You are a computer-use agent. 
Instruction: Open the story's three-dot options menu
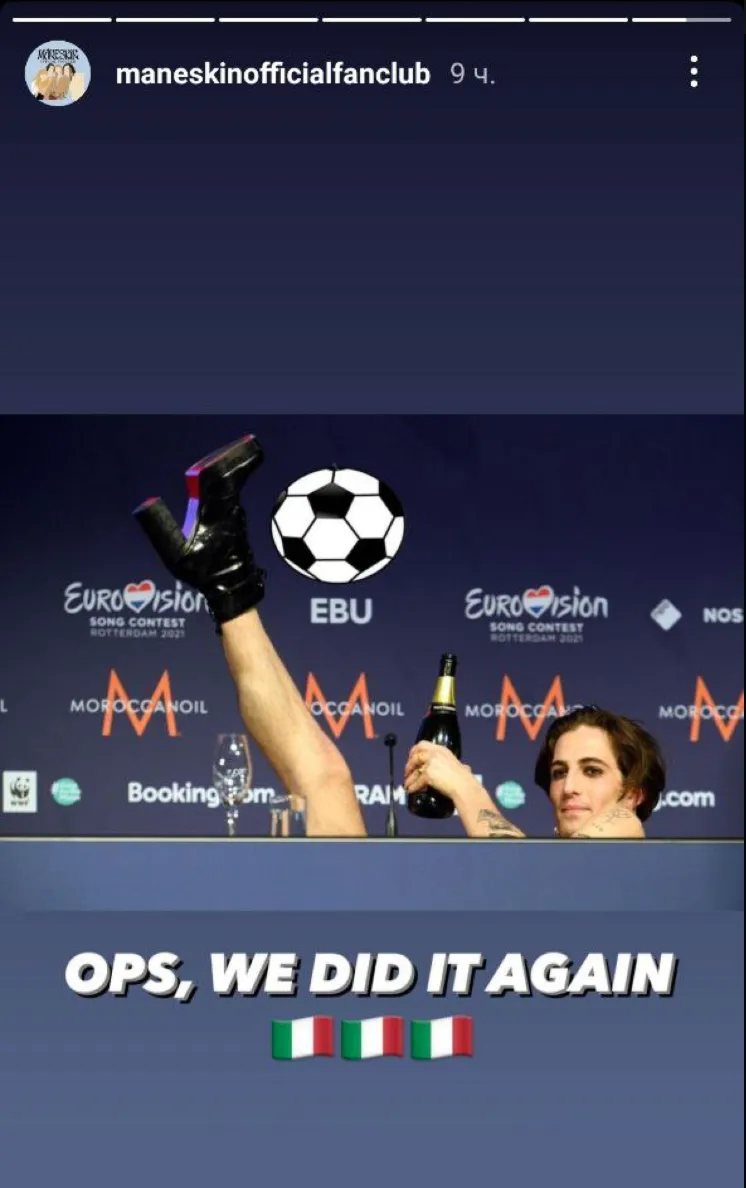tap(693, 72)
